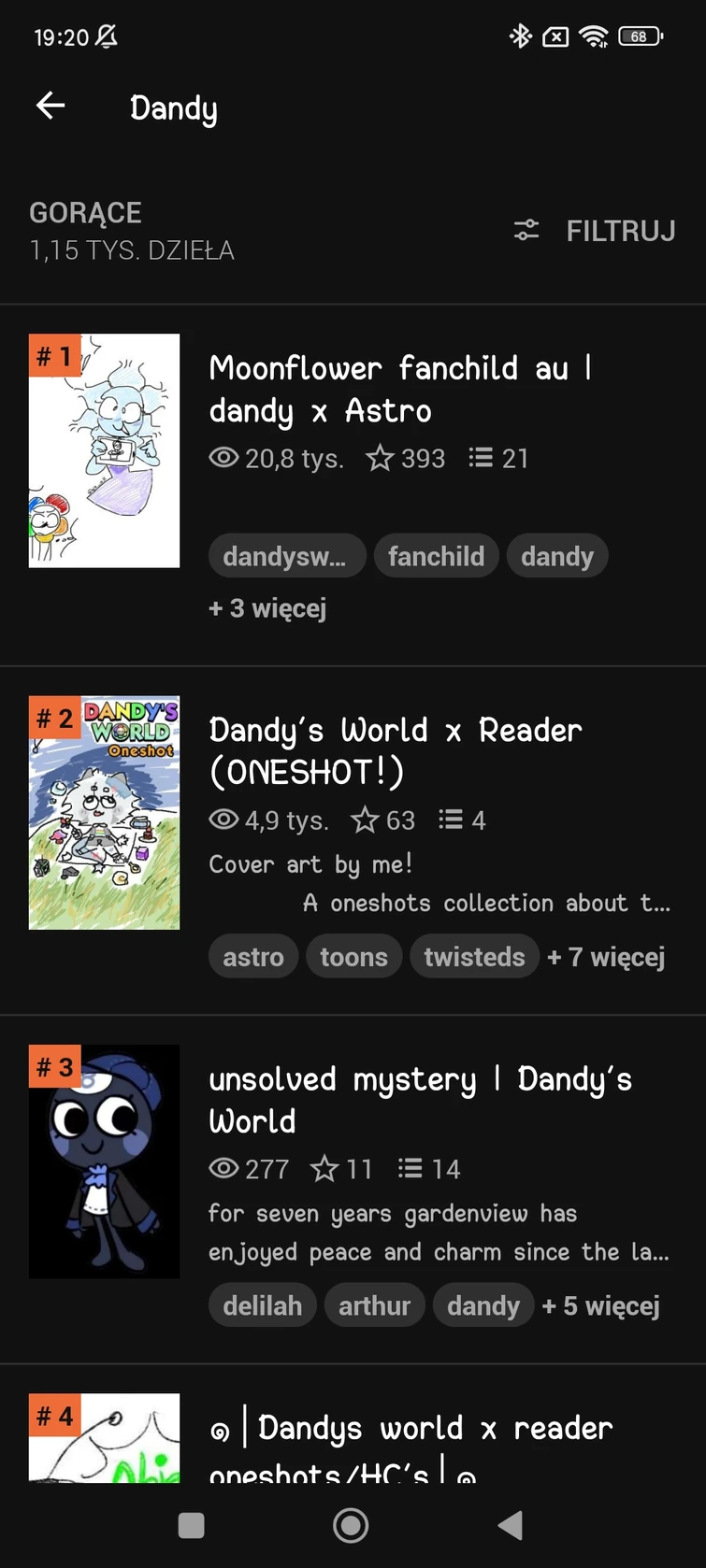Expand + 7 więcej tags
Image resolution: width=706 pixels, height=1568 pixels.
coord(606,957)
